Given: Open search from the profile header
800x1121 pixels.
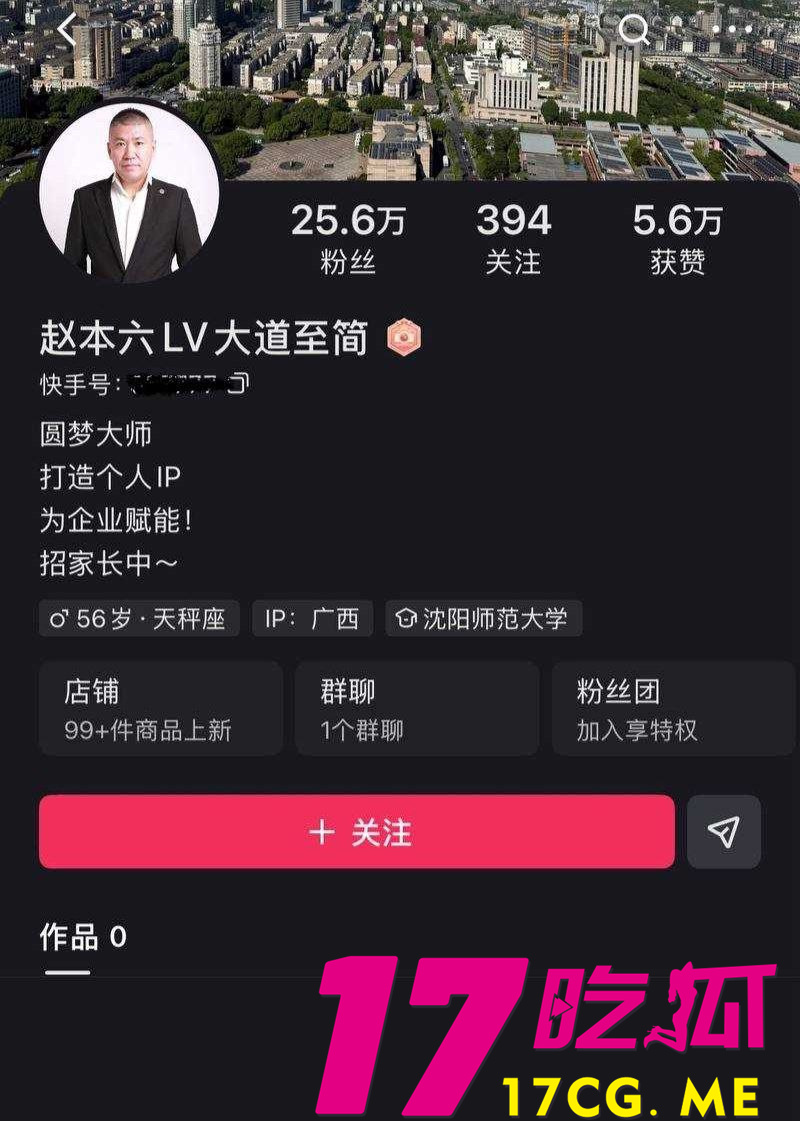Looking at the screenshot, I should [634, 31].
